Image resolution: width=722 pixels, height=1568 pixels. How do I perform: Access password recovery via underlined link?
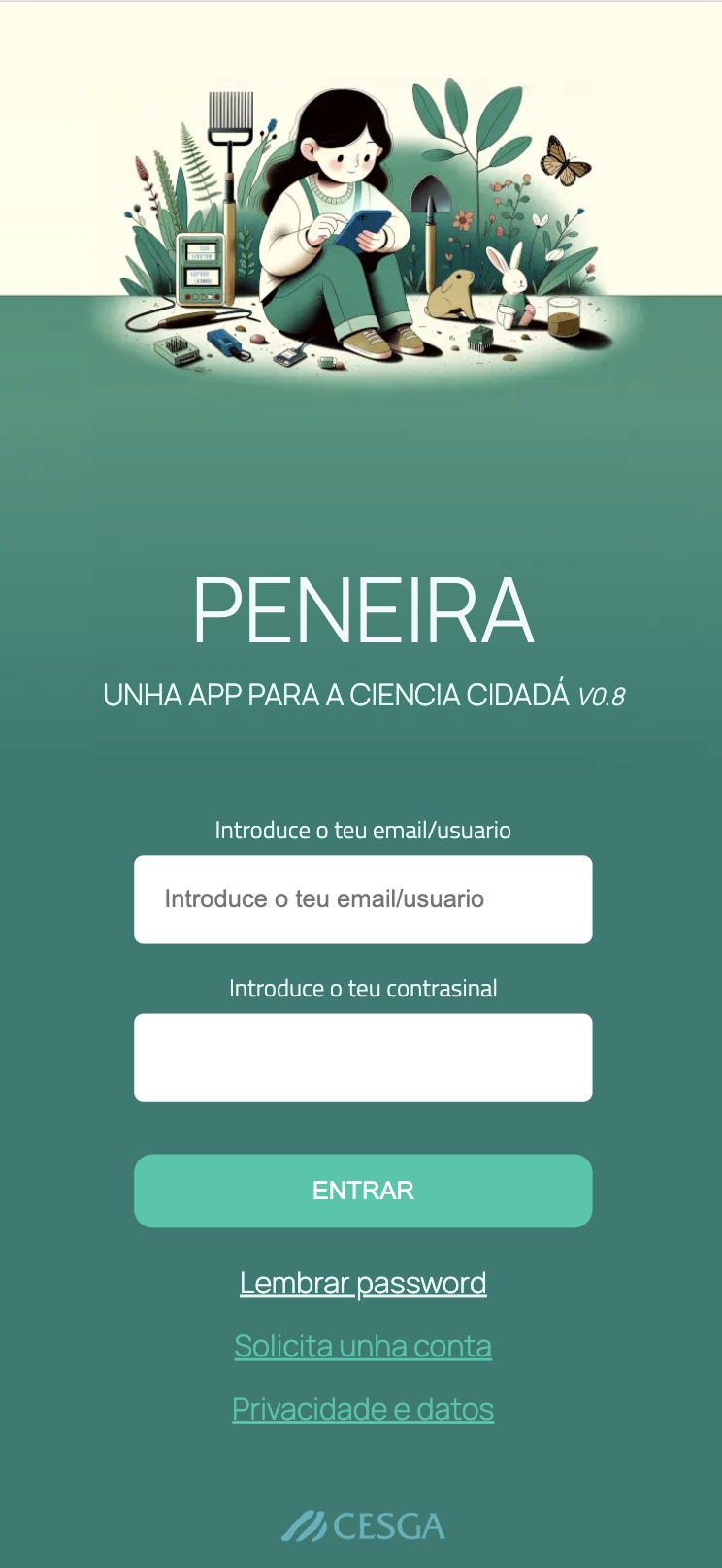coord(363,1283)
